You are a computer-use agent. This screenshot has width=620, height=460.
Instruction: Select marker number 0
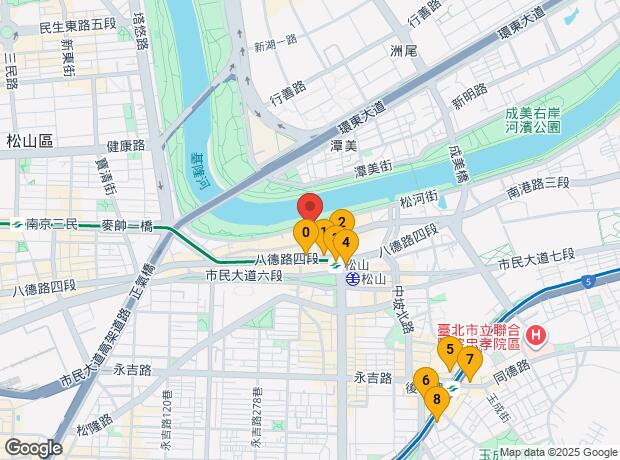click(304, 233)
